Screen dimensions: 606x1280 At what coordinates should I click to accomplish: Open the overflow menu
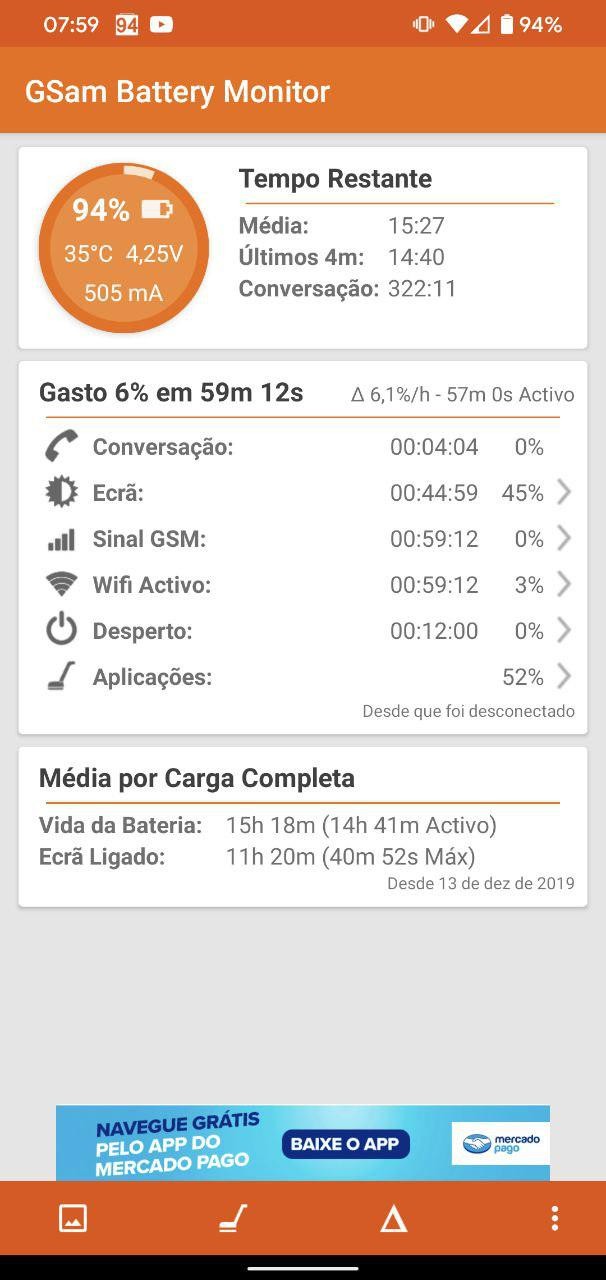(554, 1218)
